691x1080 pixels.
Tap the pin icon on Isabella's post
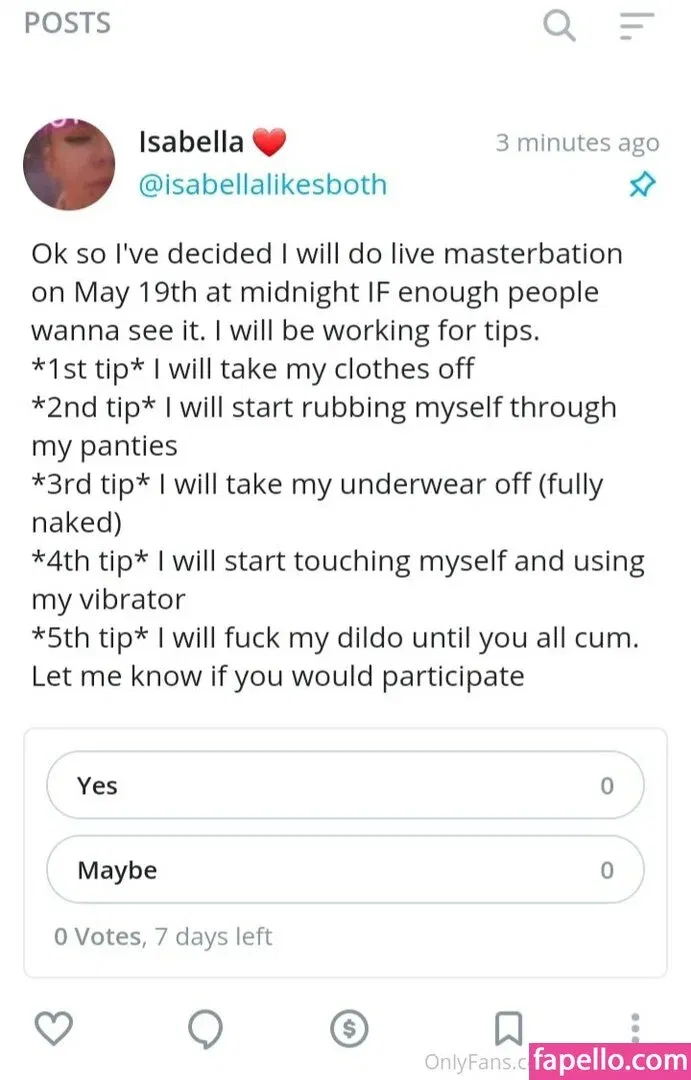point(641,186)
